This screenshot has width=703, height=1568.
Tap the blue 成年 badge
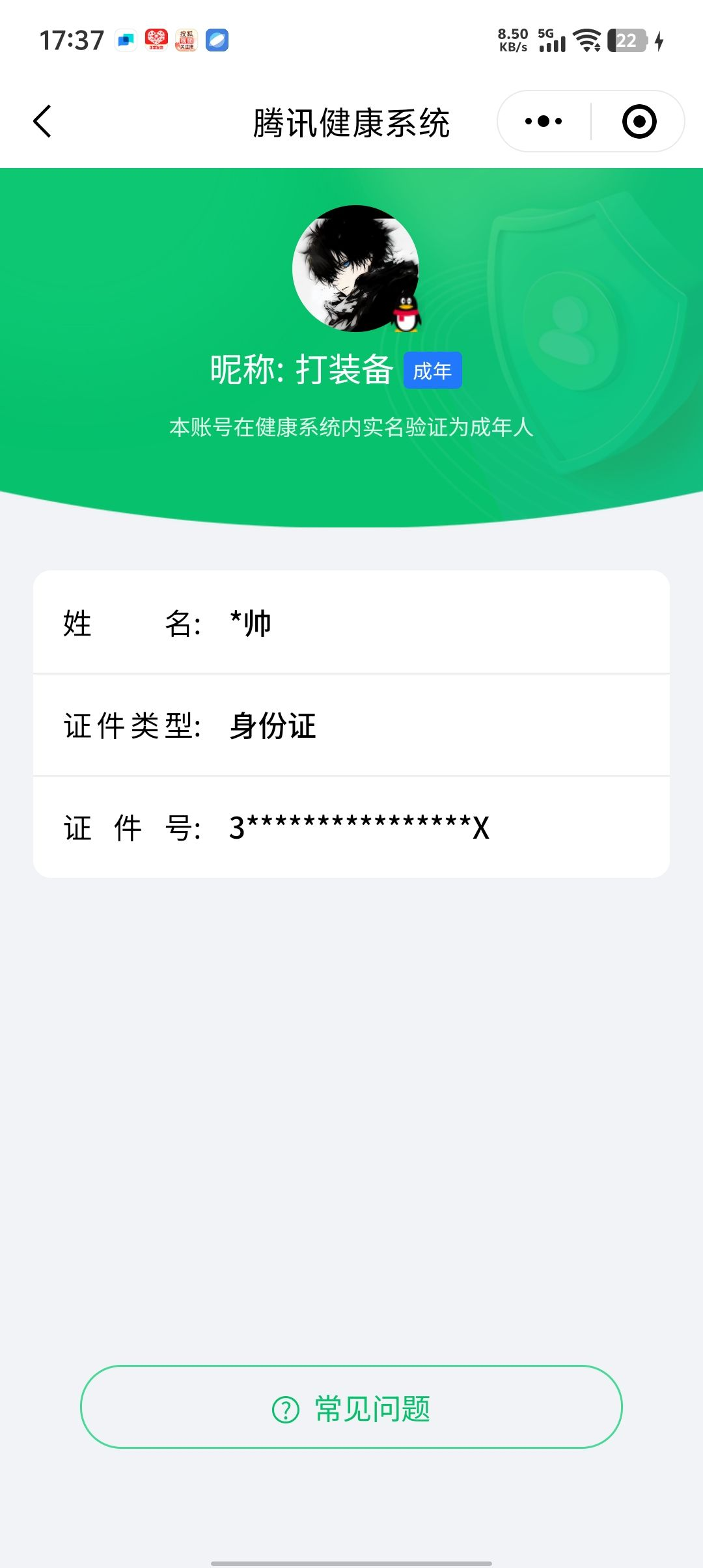[433, 369]
